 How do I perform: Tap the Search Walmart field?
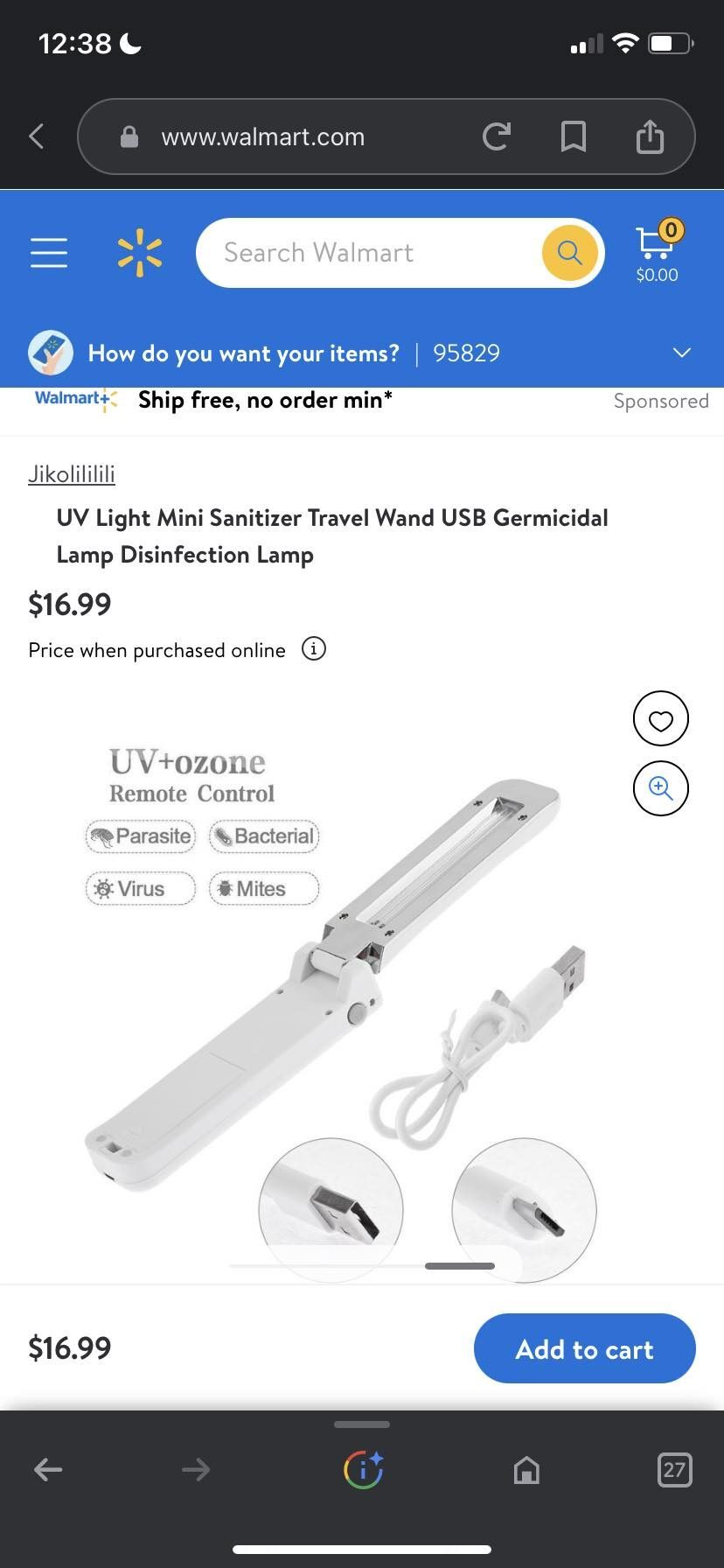click(367, 253)
